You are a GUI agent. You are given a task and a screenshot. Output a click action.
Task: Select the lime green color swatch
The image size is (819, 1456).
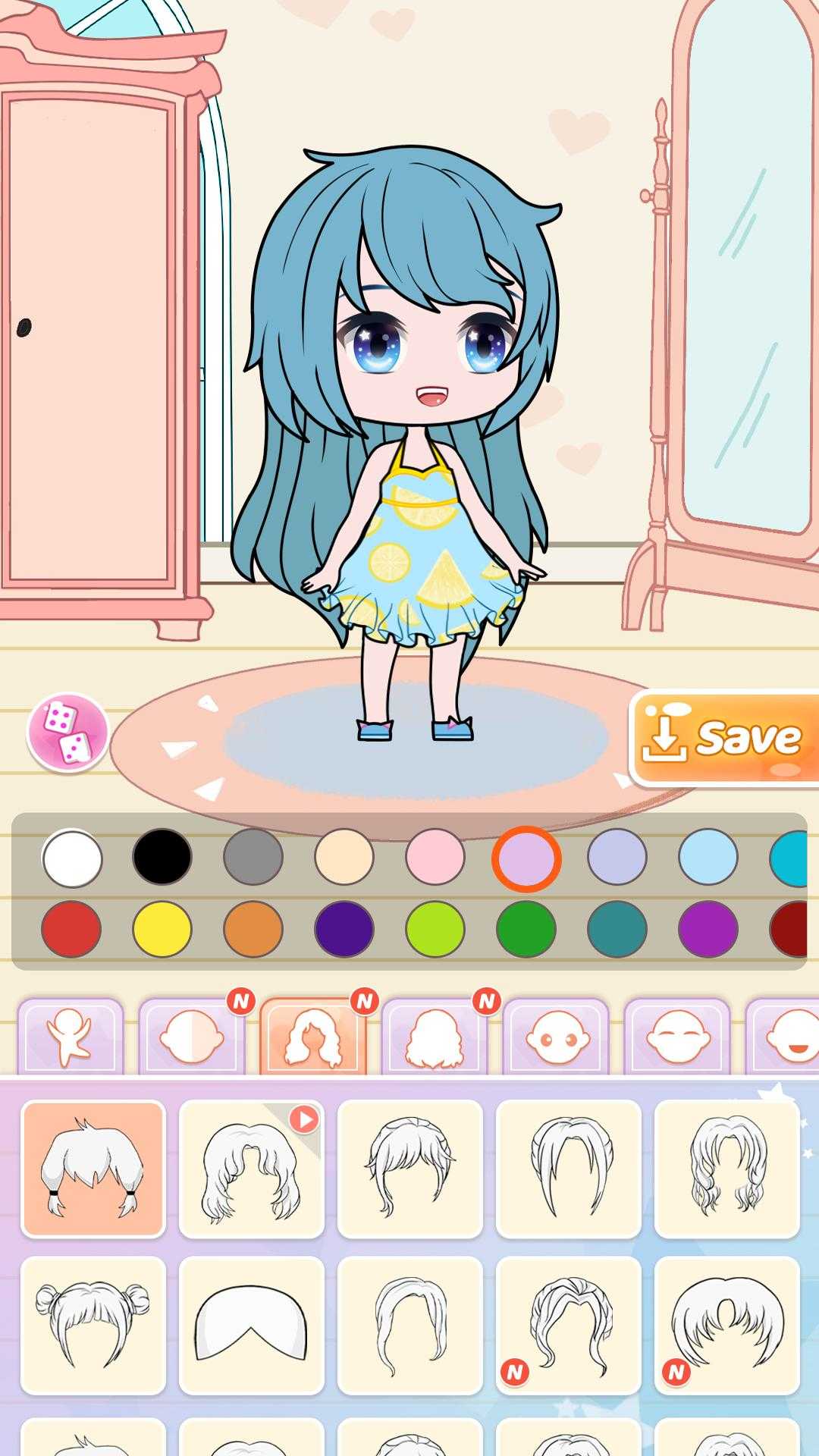(x=435, y=929)
